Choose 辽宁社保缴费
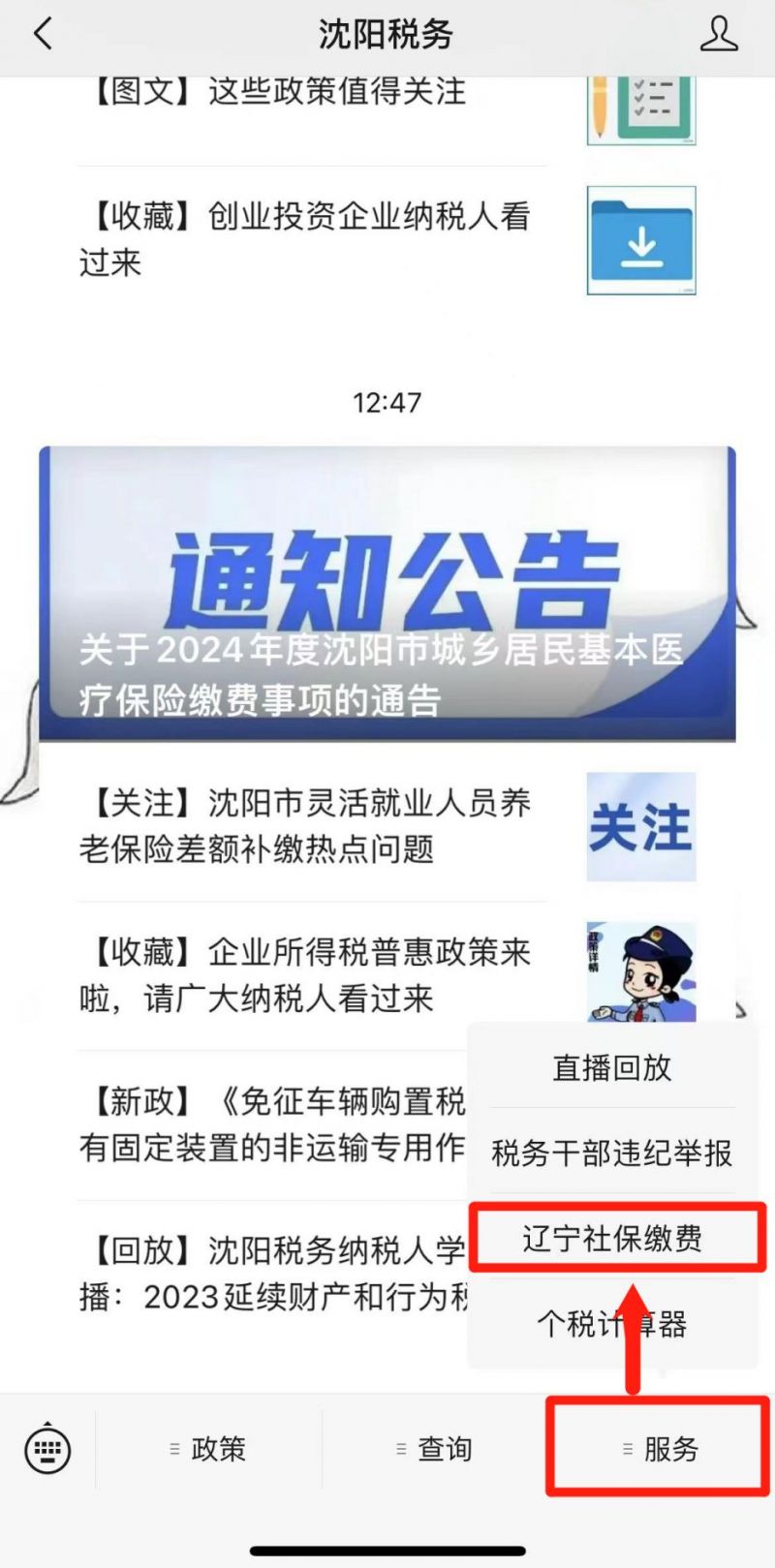Image resolution: width=775 pixels, height=1568 pixels. coord(611,1238)
